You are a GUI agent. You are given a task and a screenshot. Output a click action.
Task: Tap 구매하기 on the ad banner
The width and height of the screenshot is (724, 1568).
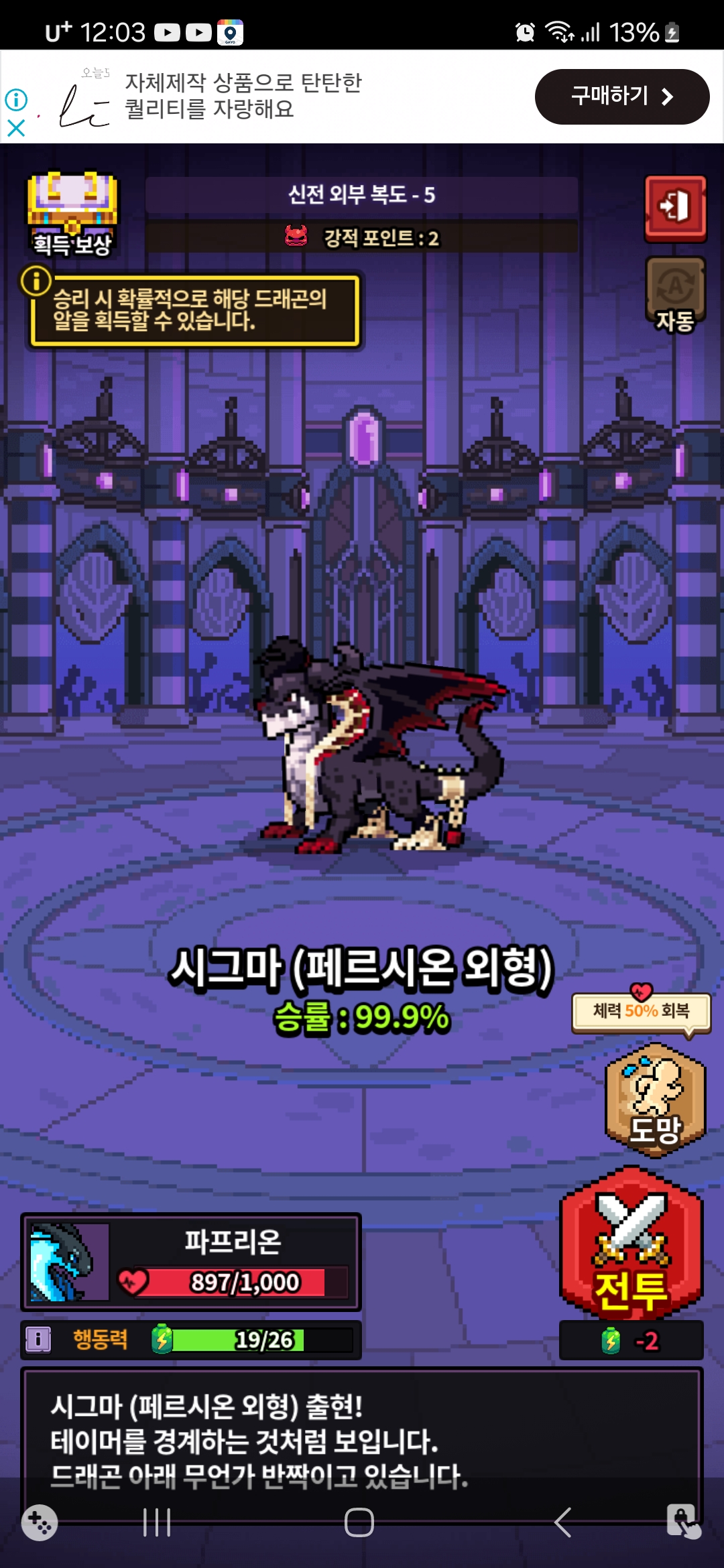point(621,96)
